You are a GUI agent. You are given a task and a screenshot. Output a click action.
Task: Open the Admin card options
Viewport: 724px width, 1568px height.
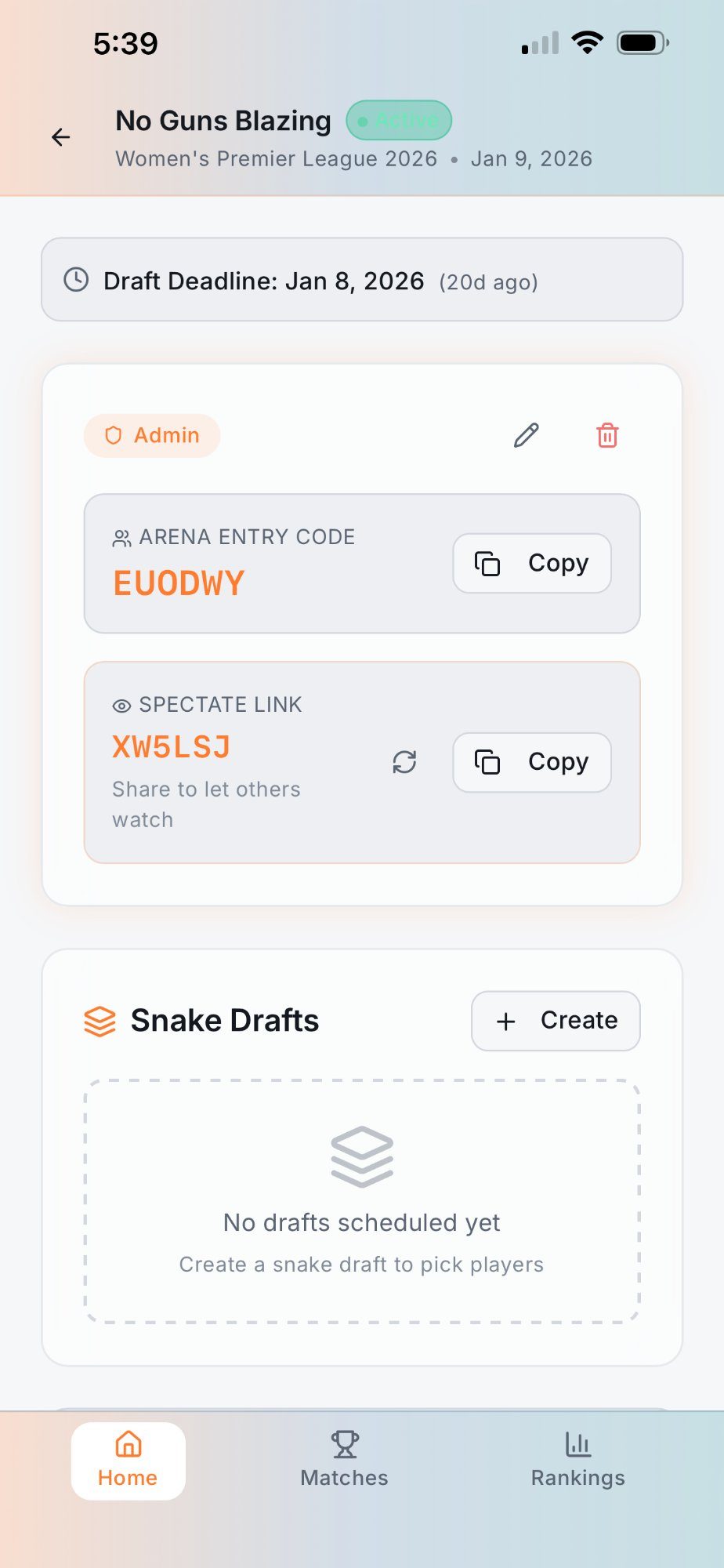[x=152, y=435]
